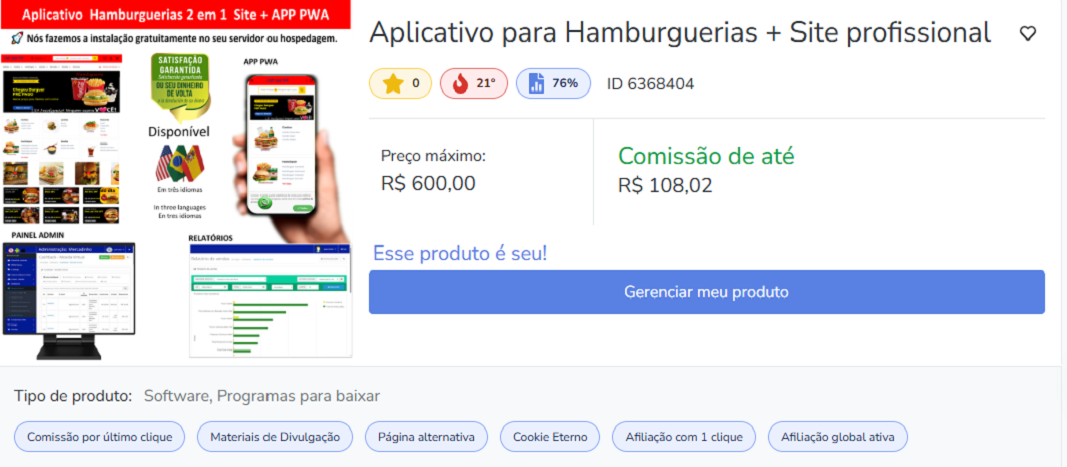Viewport: 1067px width, 467px height.
Task: Open the 76% blueprint score badge
Action: tap(553, 83)
